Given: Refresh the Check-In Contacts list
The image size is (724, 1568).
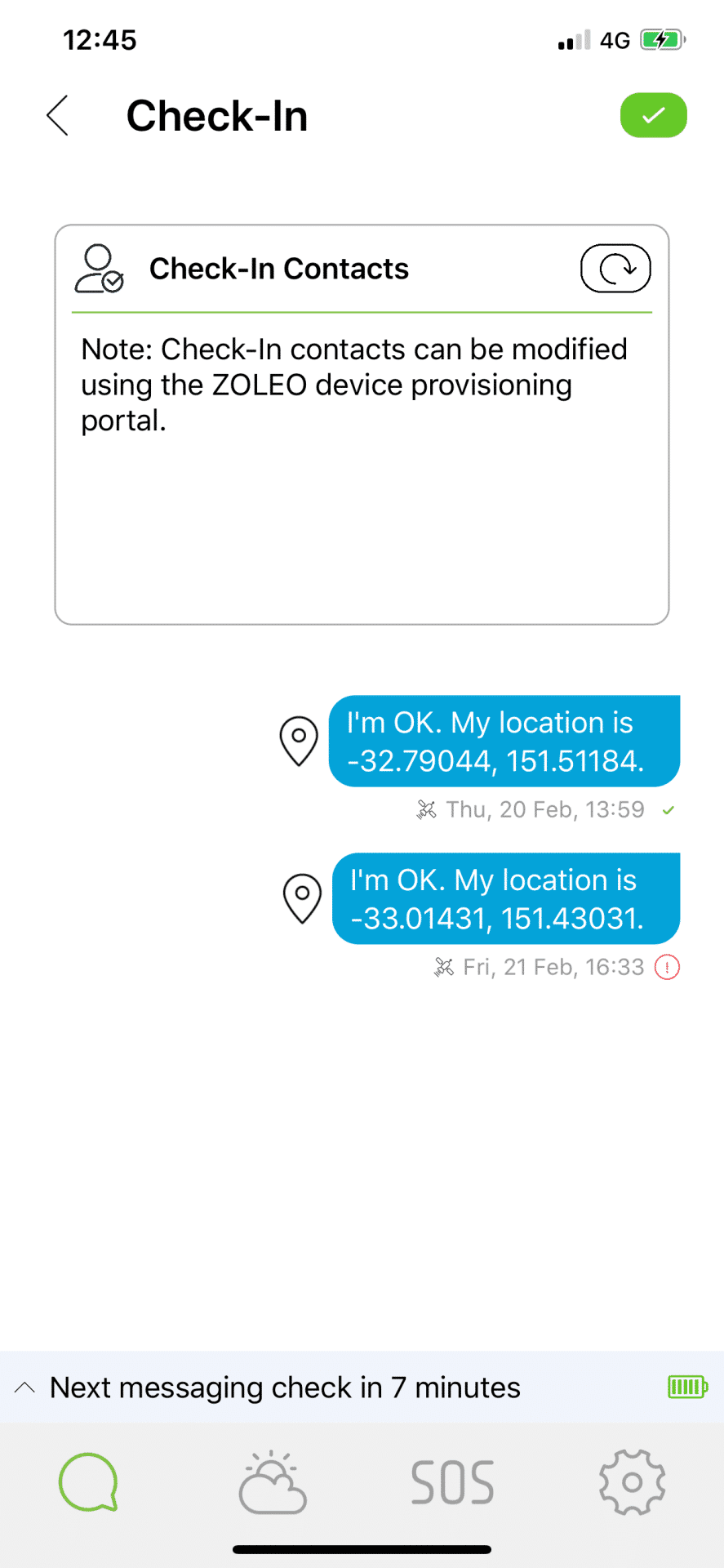Looking at the screenshot, I should click(x=615, y=269).
